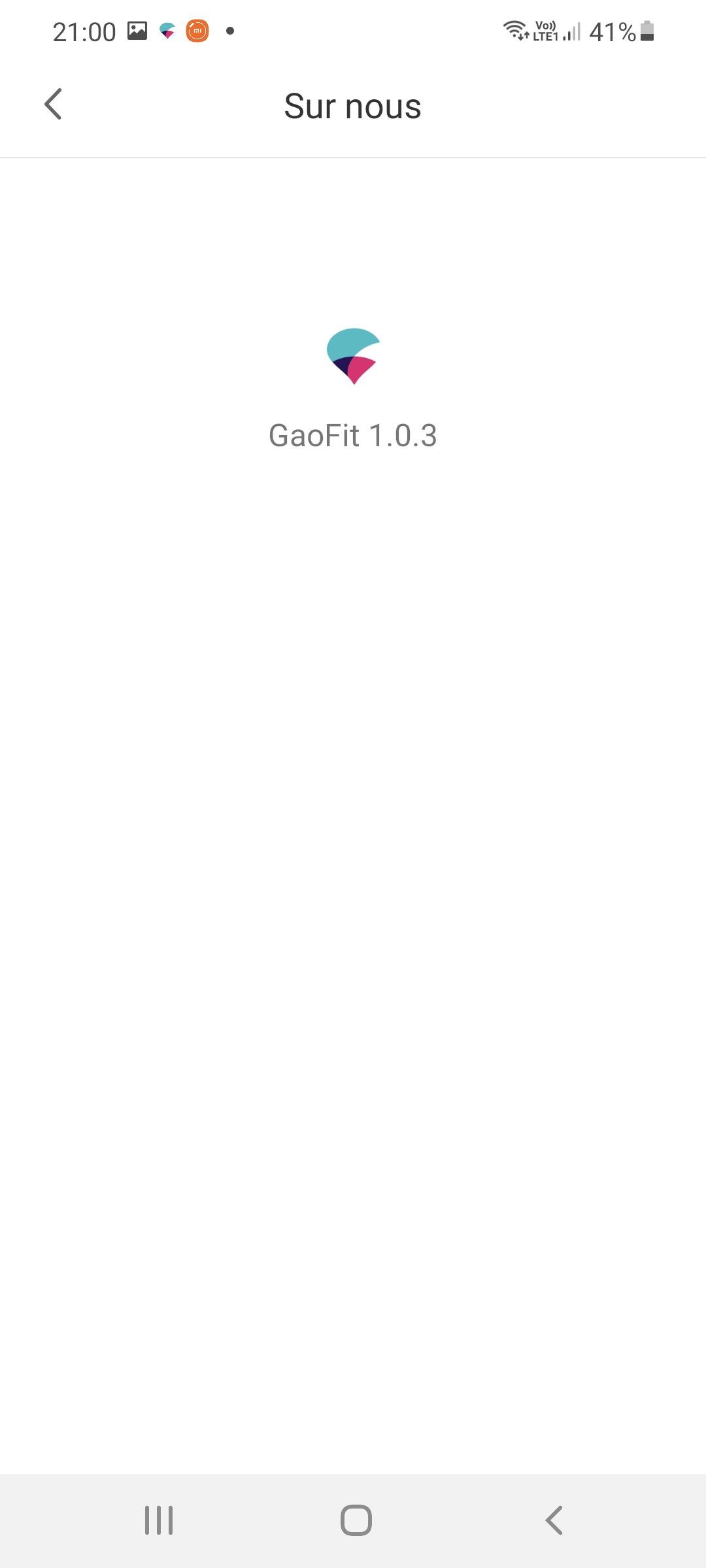Tap the system back button

(554, 1520)
